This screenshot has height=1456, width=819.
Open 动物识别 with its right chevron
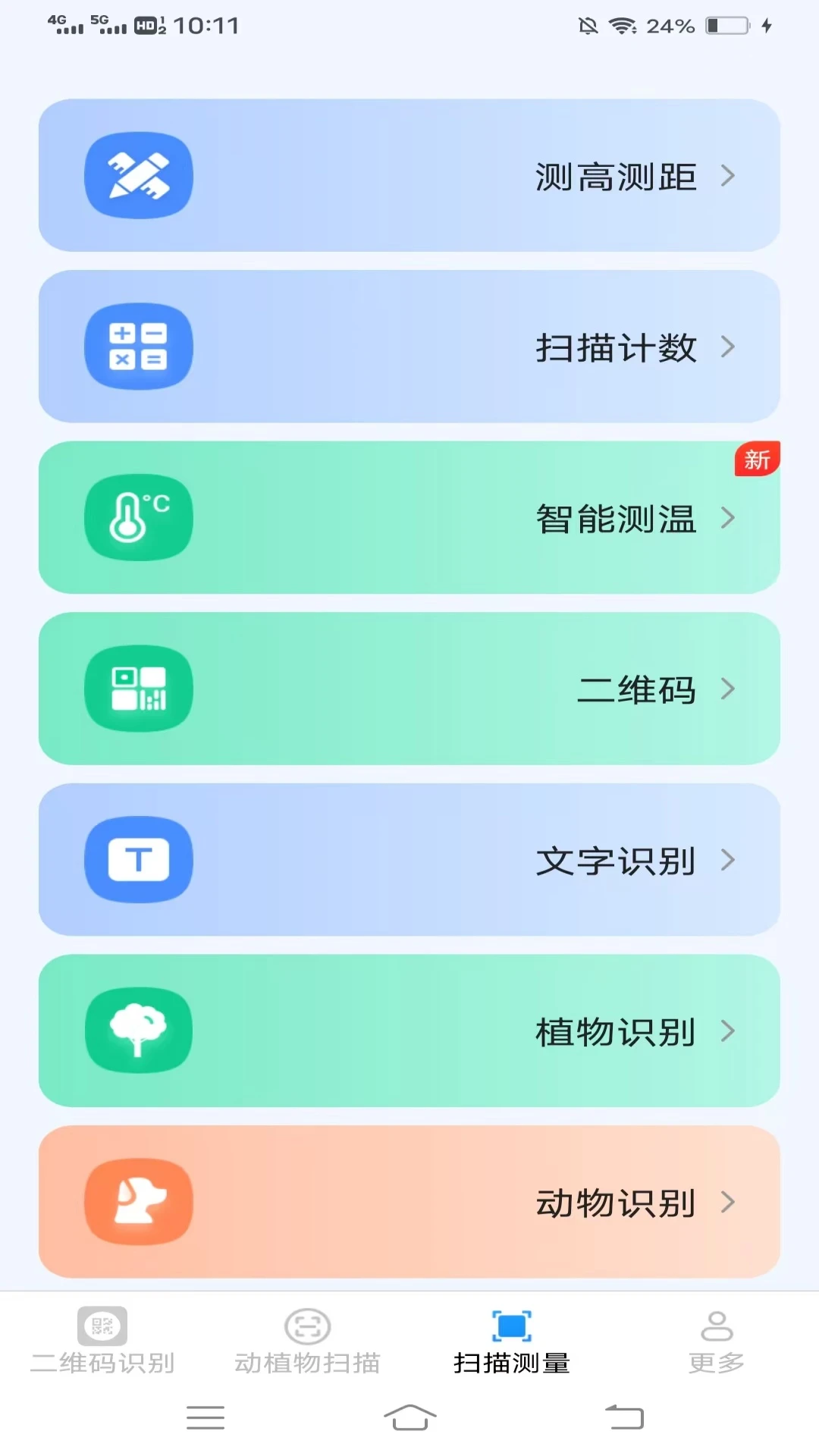pyautogui.click(x=730, y=1202)
